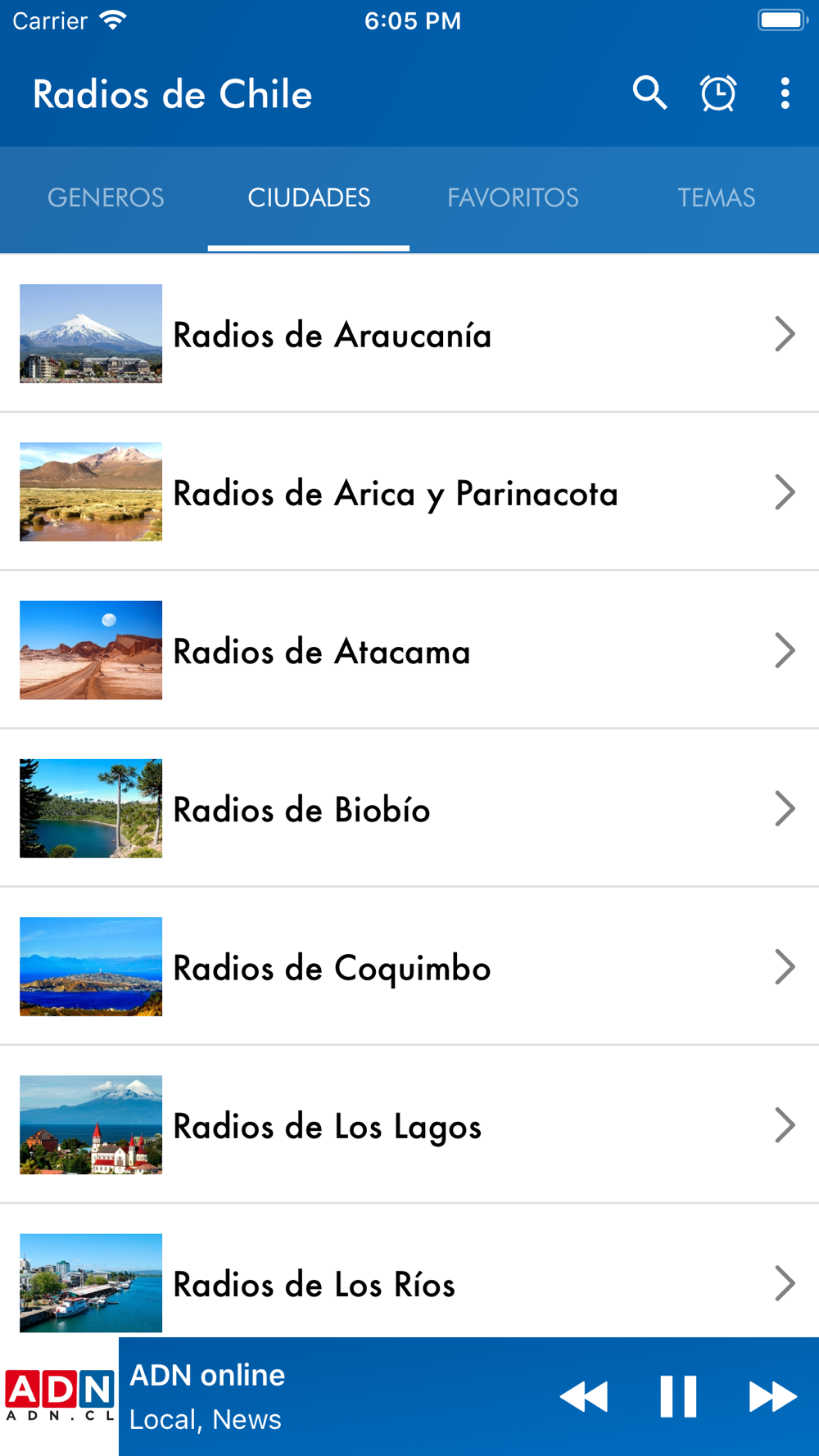
Task: Browse Radios de Atacama
Action: pos(409,651)
